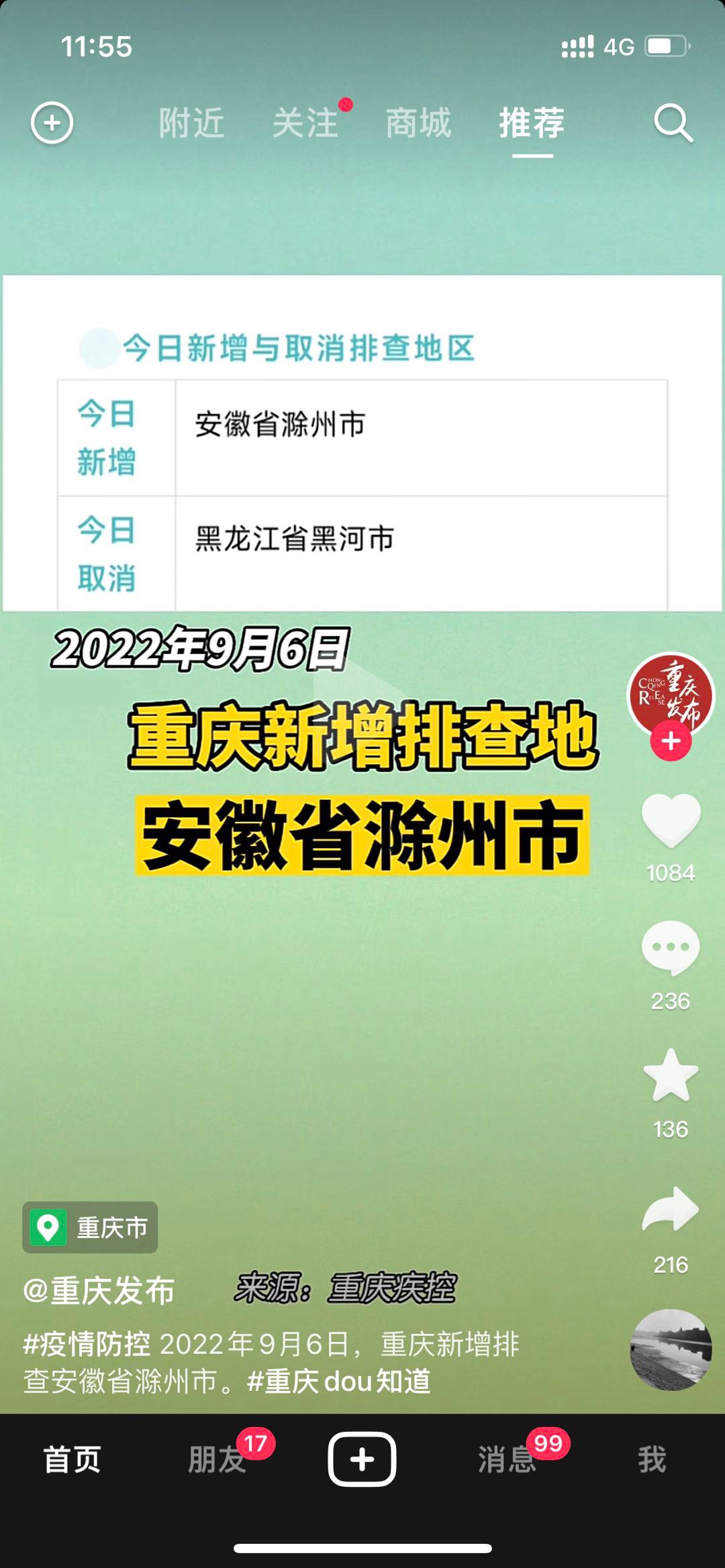Image resolution: width=725 pixels, height=1568 pixels.
Task: Create a post with the center plus button
Action: coord(362,1459)
